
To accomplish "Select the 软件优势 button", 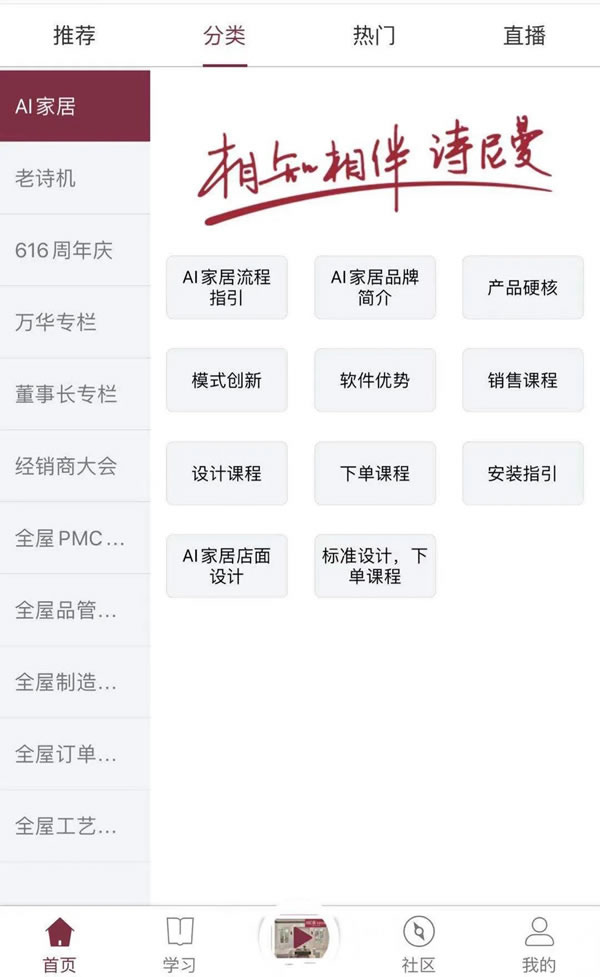I will coord(374,380).
